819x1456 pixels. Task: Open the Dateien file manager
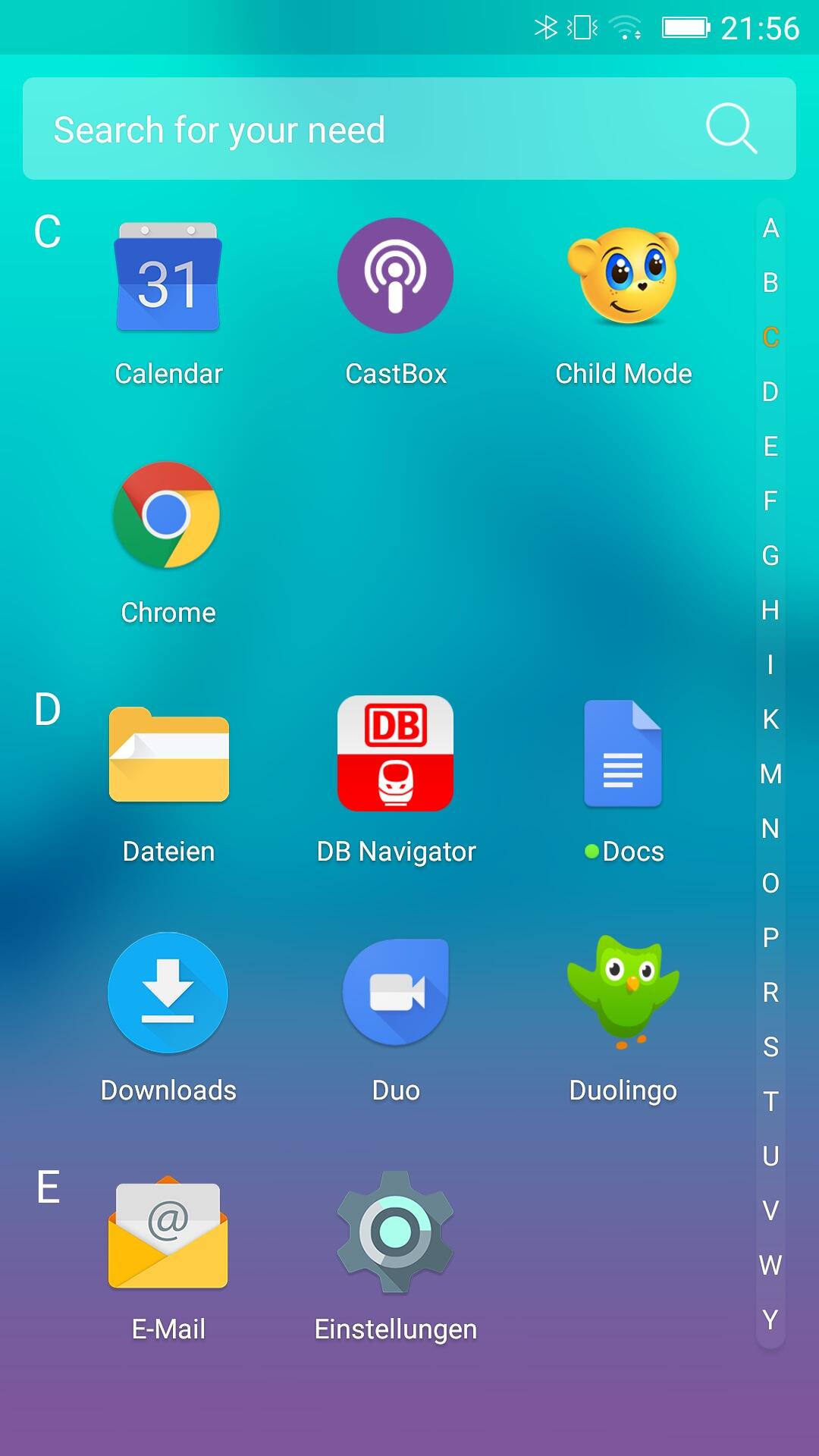168,755
